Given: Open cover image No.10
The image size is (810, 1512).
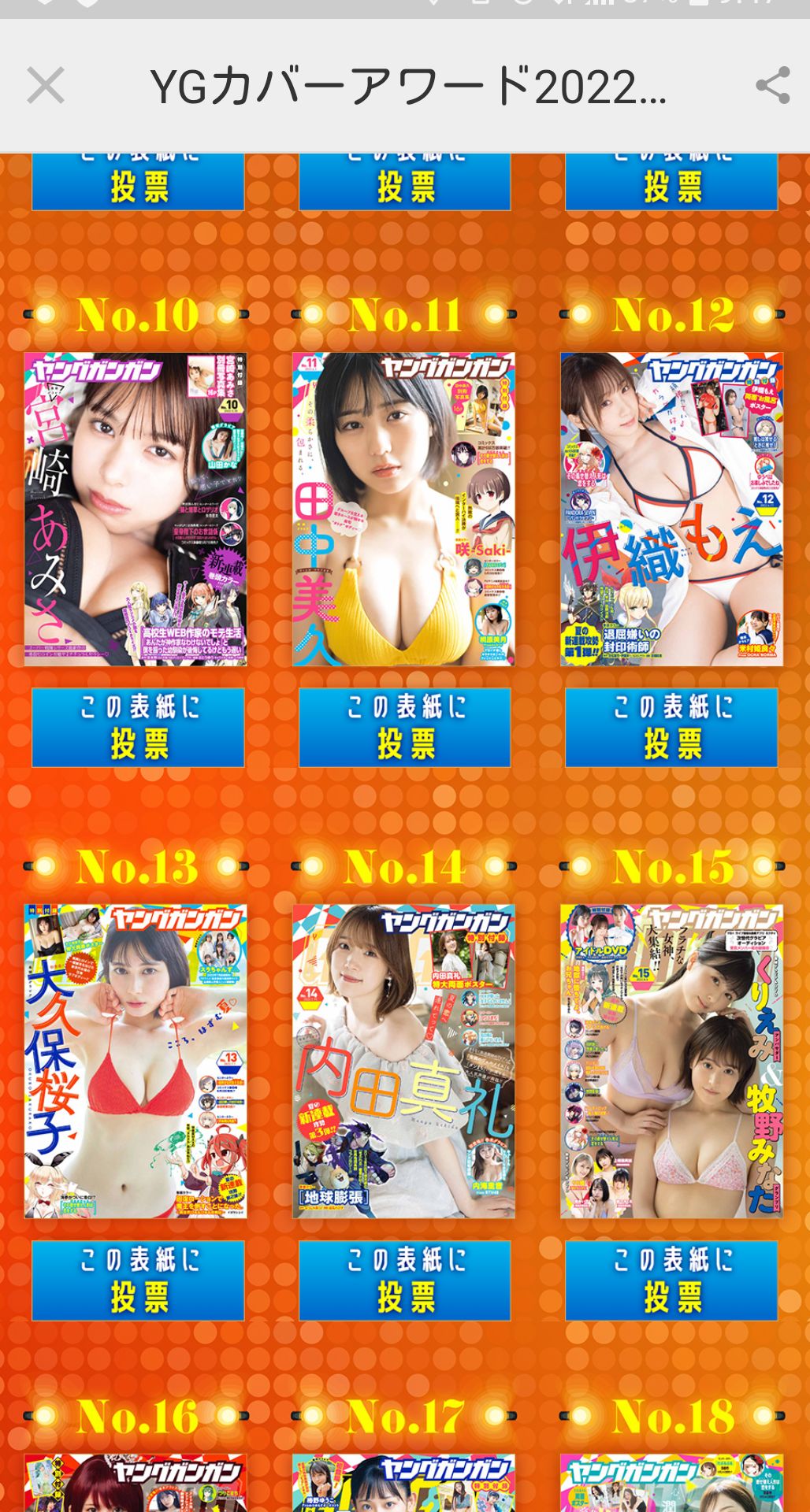Looking at the screenshot, I should pos(136,509).
